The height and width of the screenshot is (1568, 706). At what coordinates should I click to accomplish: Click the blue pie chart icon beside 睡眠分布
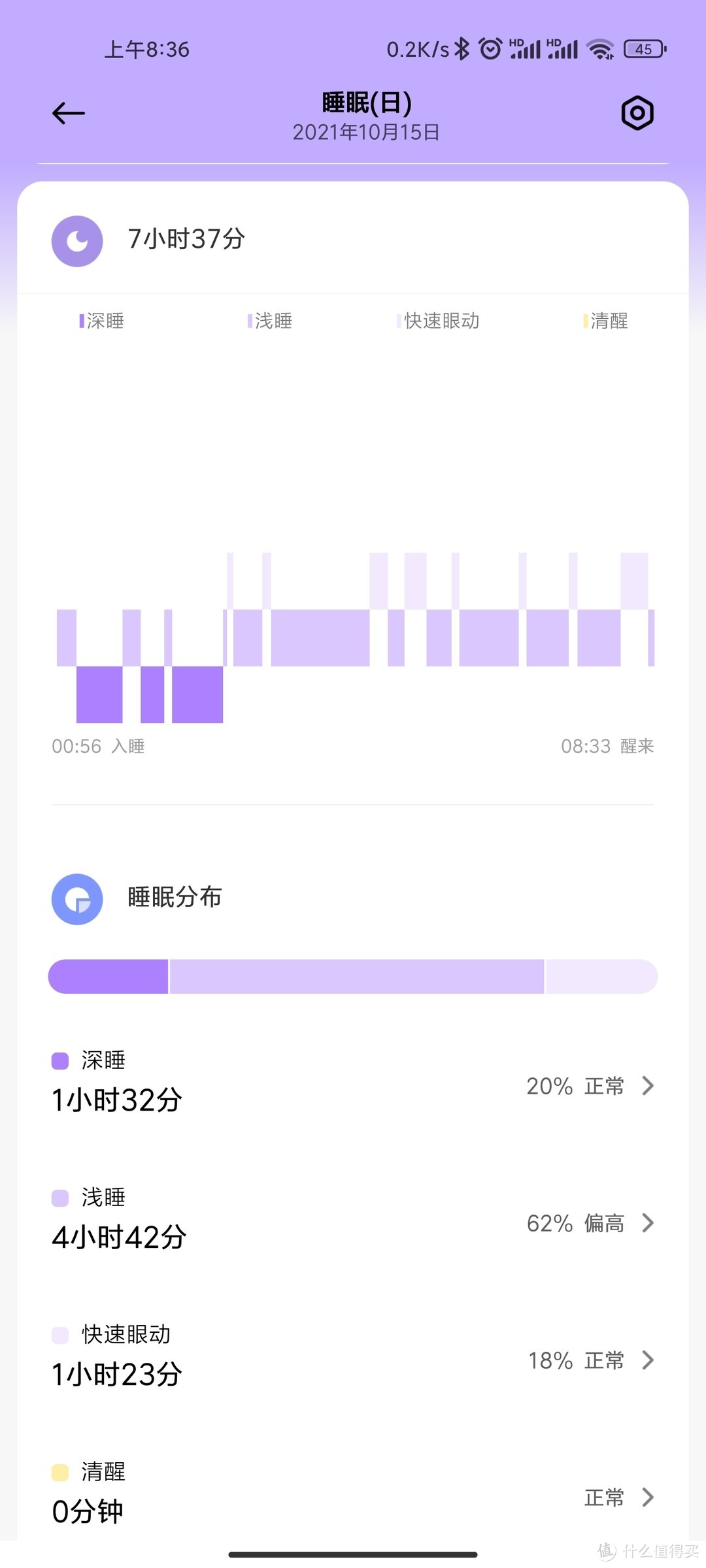(x=77, y=899)
